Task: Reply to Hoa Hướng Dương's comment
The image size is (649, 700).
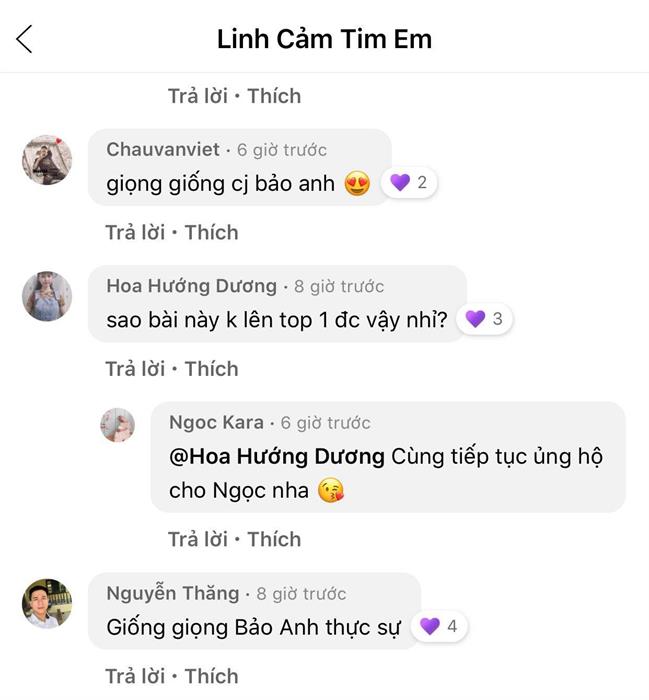Action: pos(135,369)
